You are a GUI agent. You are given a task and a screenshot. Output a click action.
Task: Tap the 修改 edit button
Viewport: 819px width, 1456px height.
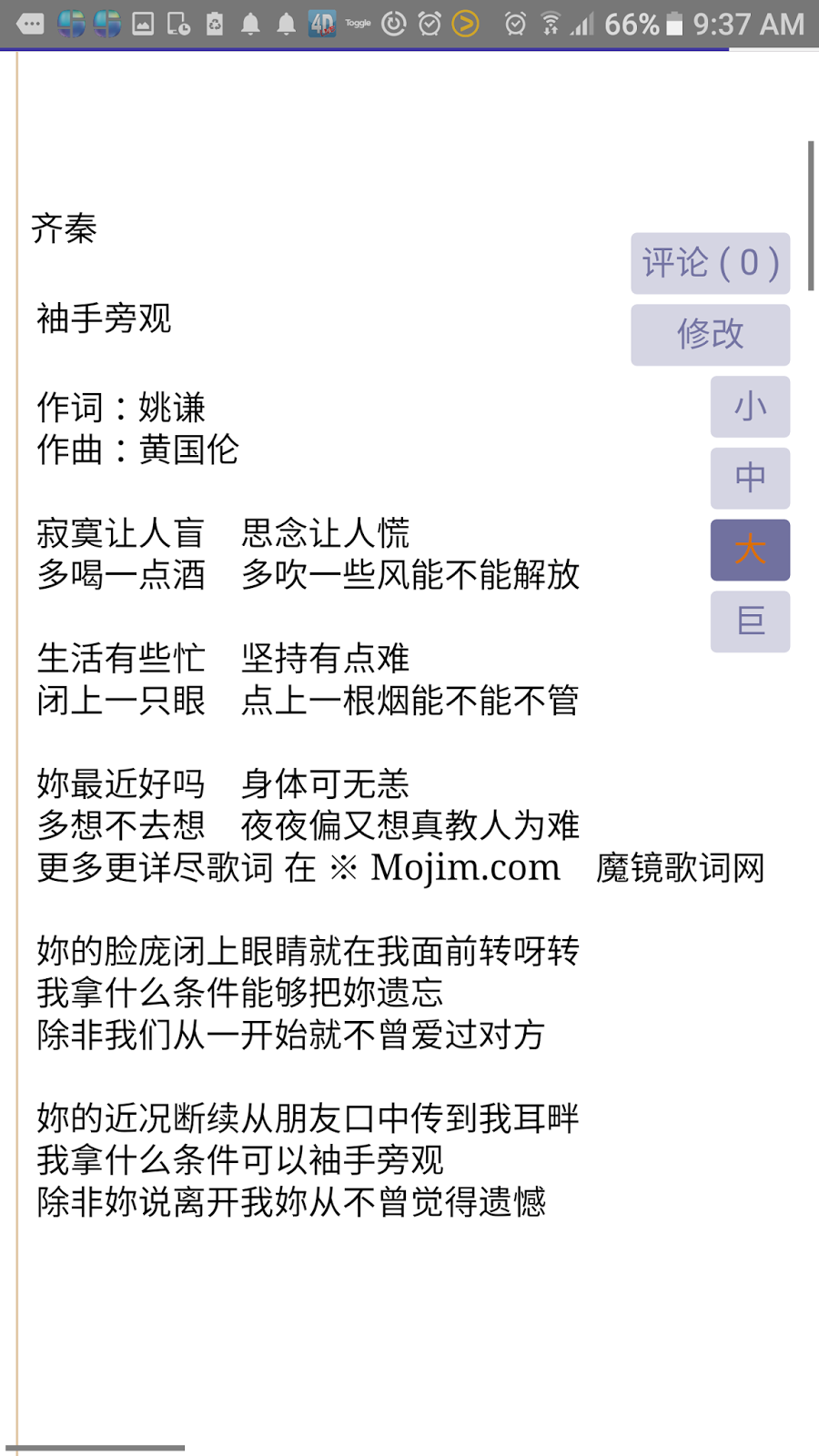click(710, 335)
